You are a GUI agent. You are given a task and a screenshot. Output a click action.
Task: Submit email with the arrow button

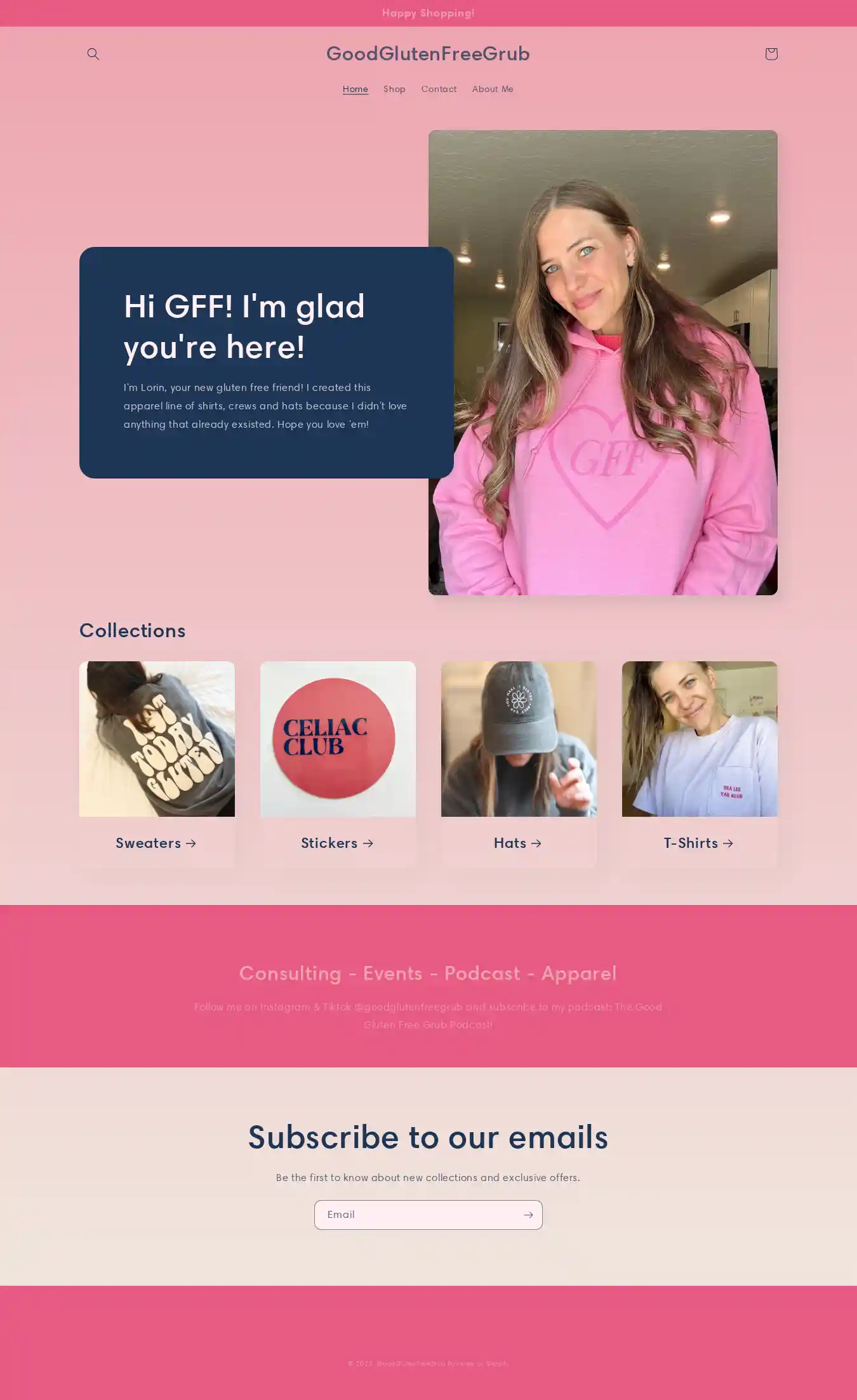point(528,1214)
